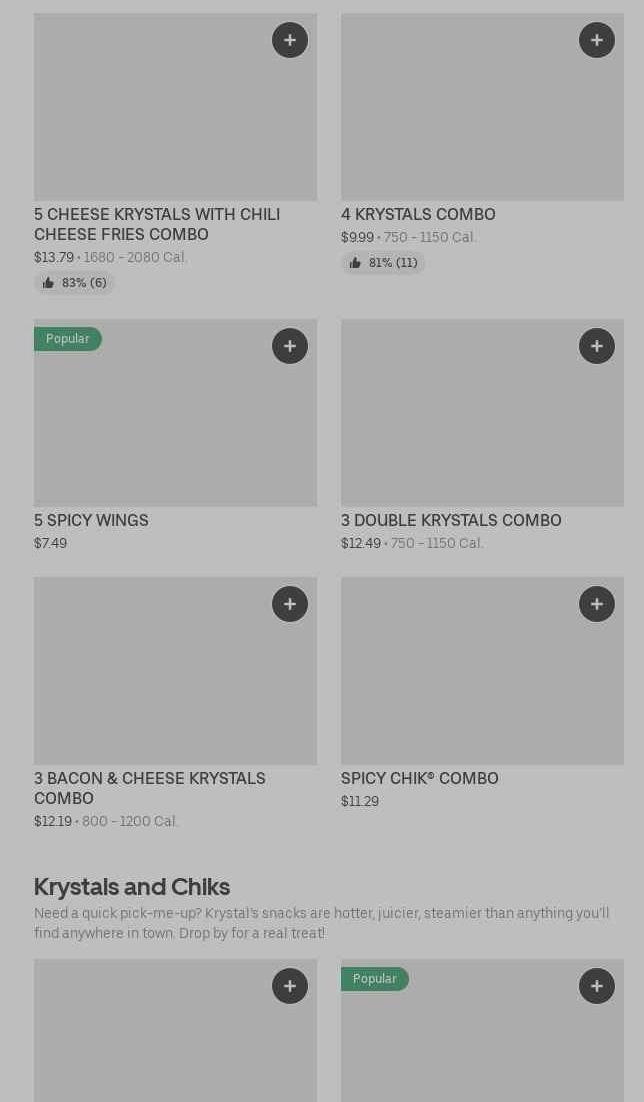View 4 Krystals Combo details

point(417,214)
